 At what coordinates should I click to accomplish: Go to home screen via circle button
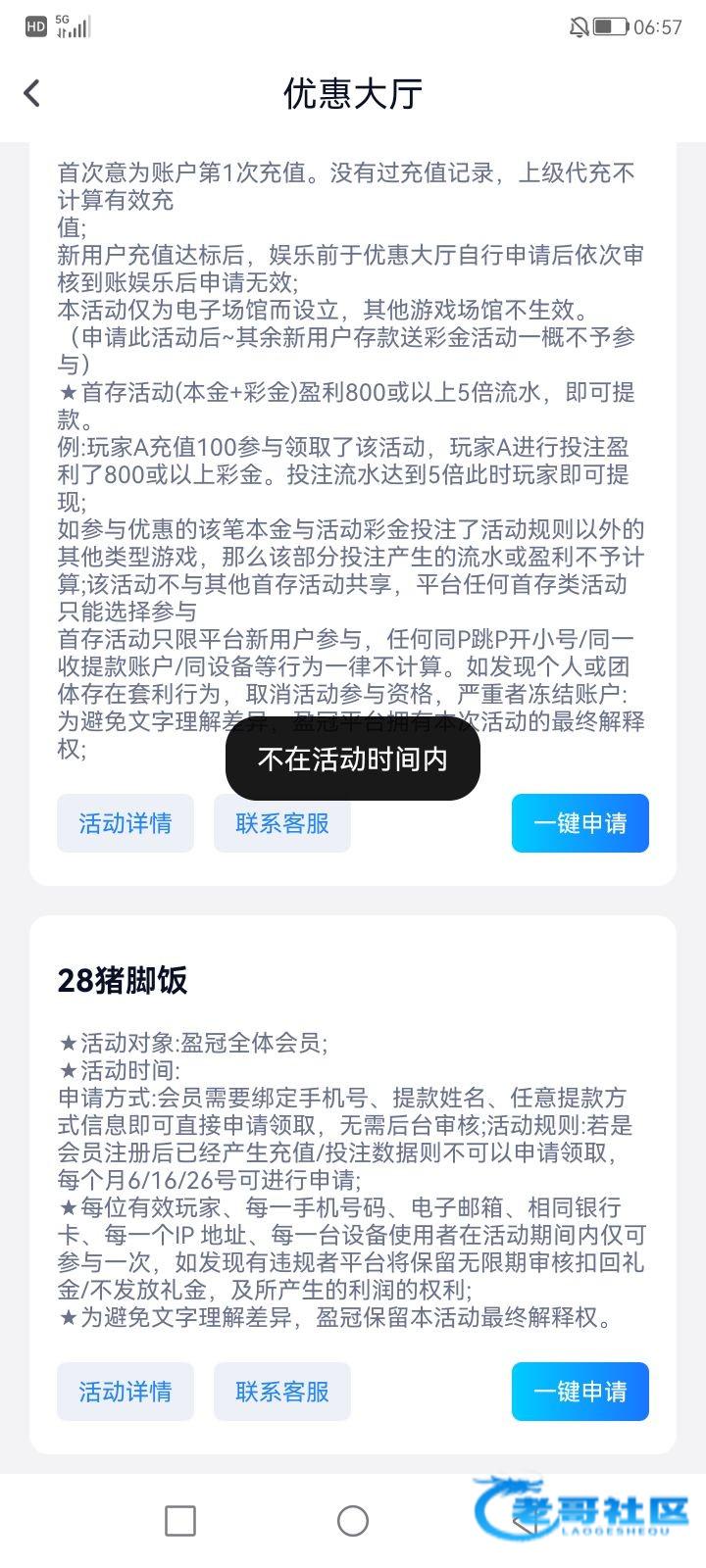[x=353, y=1521]
